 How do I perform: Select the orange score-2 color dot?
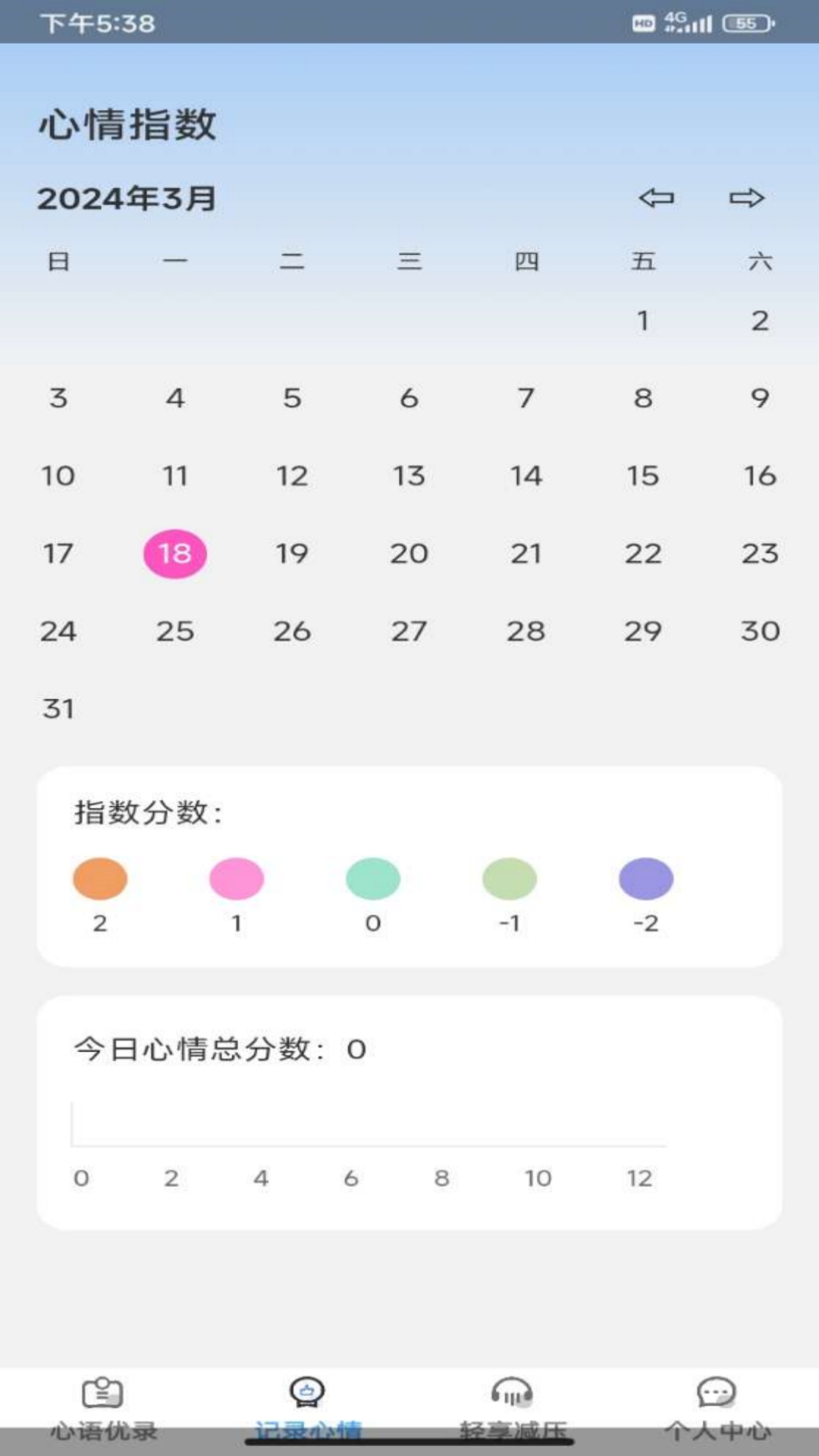99,880
